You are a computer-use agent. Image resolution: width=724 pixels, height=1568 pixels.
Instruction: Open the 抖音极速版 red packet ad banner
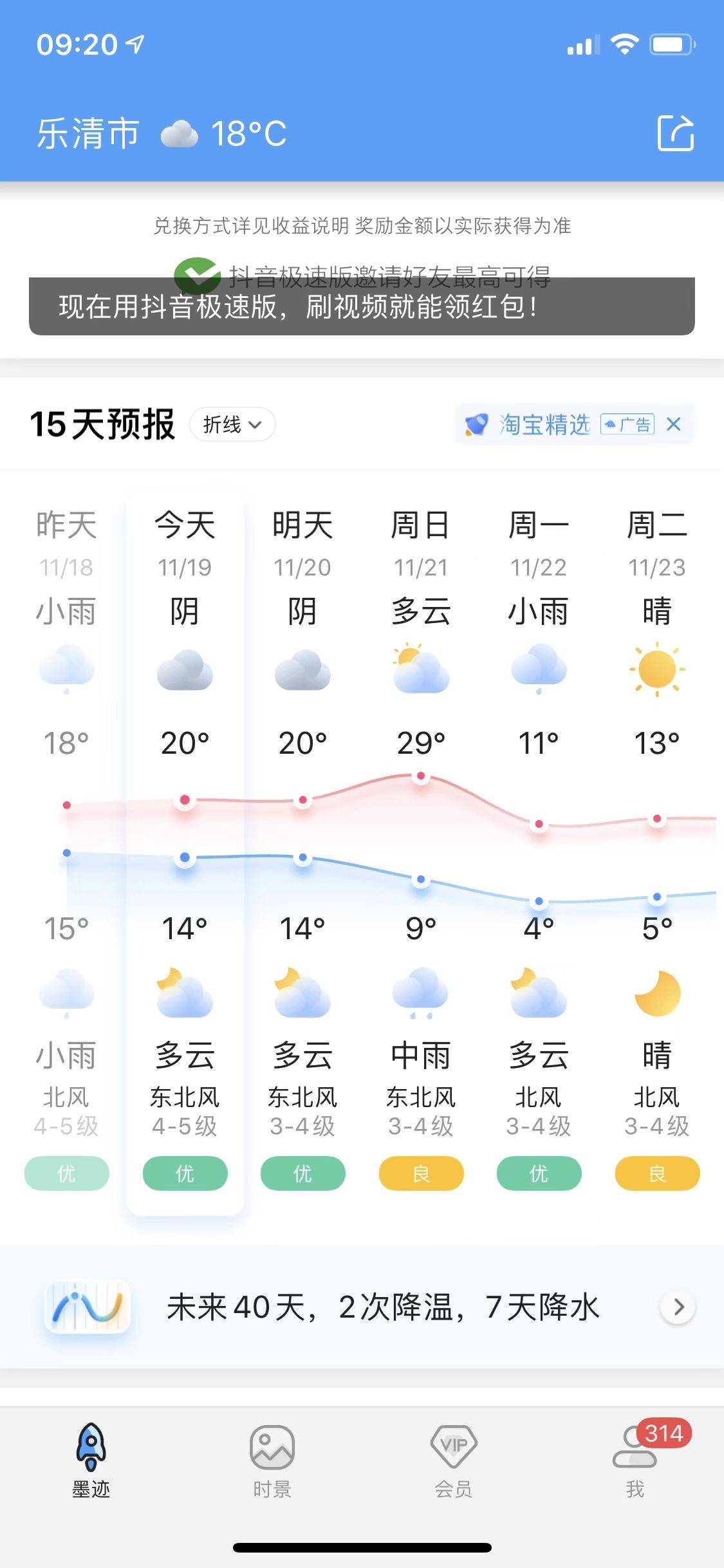tap(361, 306)
